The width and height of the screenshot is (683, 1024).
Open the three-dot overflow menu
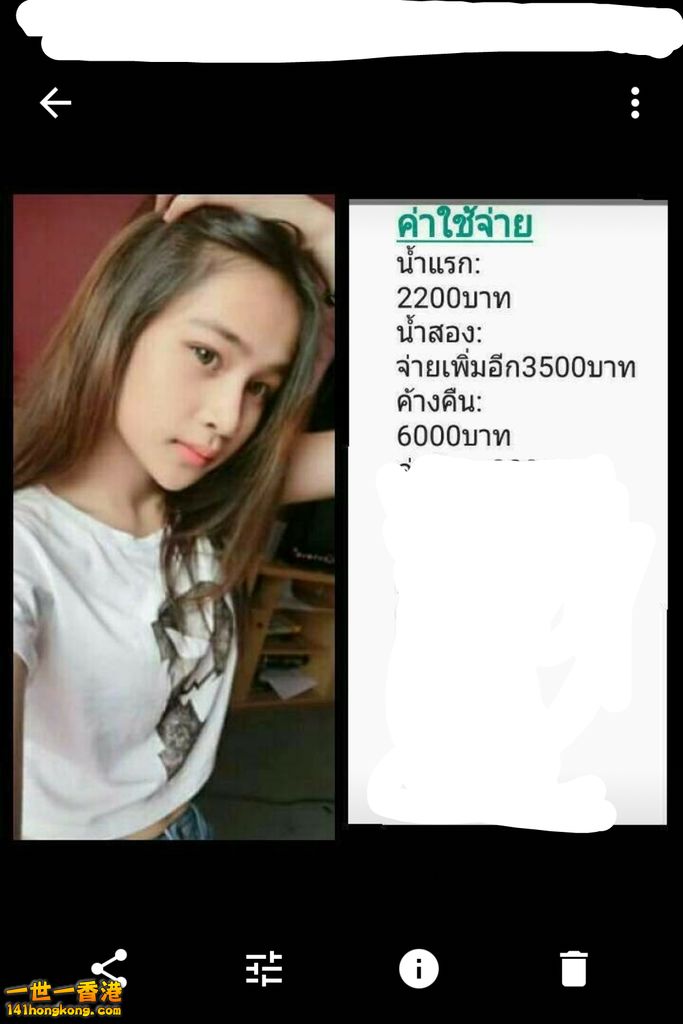[635, 102]
